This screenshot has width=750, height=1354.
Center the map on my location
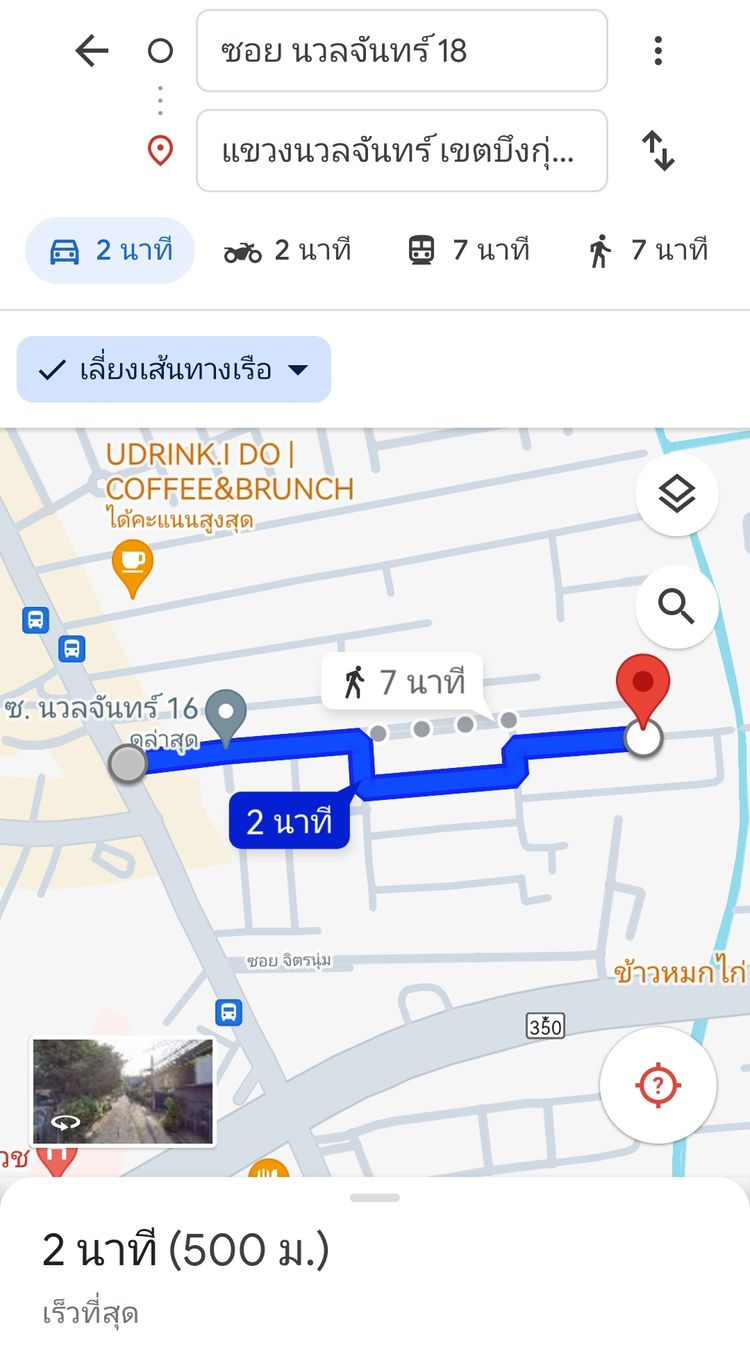(x=657, y=1085)
